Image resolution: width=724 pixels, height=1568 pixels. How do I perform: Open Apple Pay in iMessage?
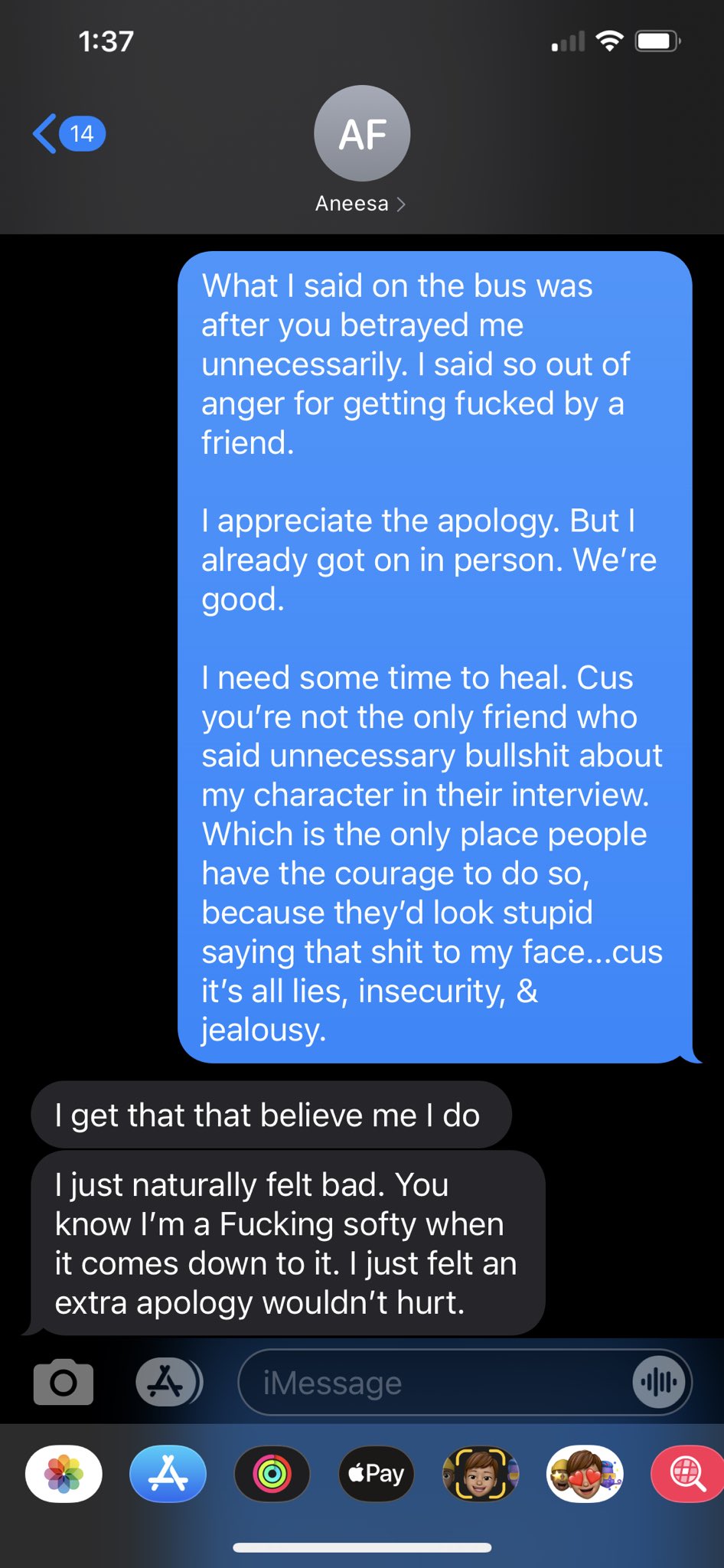[376, 1474]
